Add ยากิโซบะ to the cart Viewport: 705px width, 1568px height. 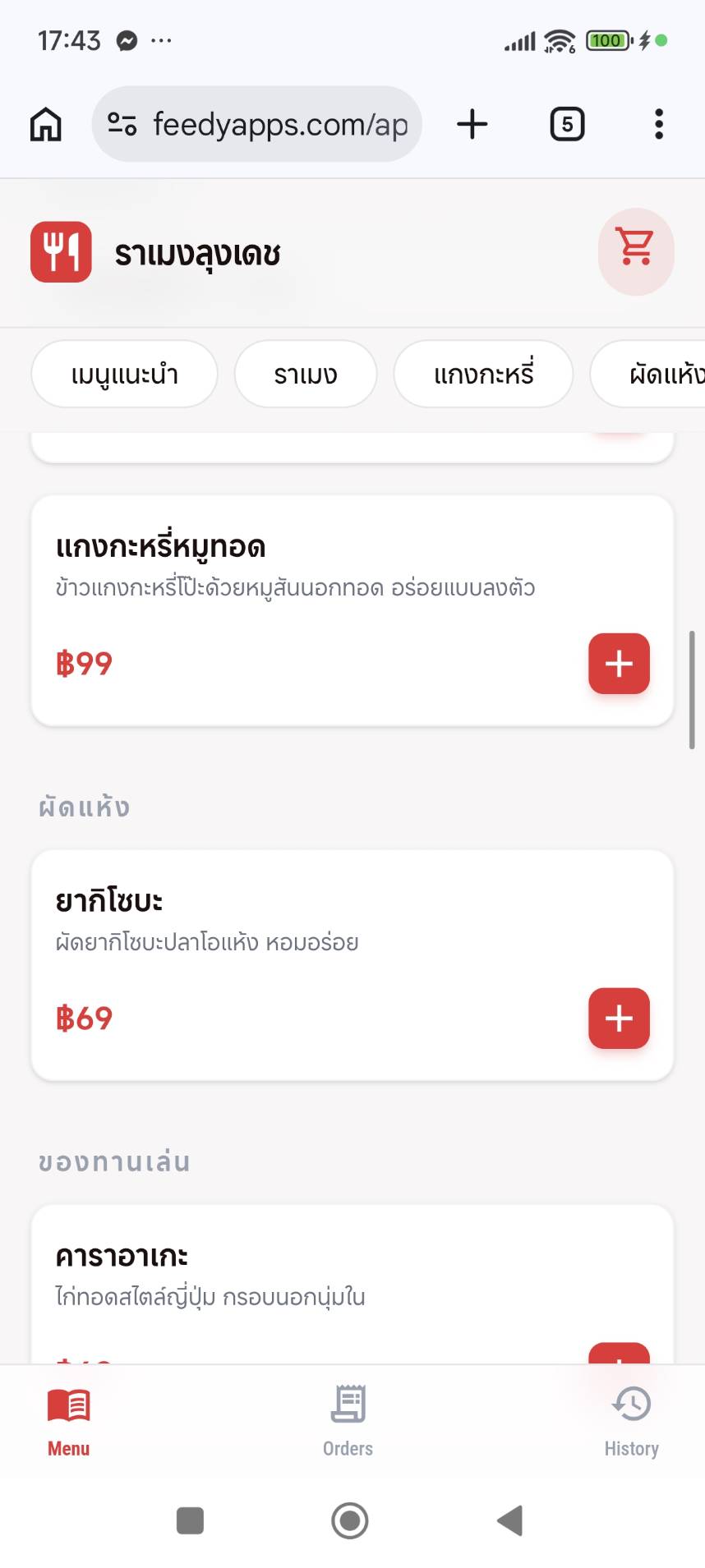point(619,1019)
